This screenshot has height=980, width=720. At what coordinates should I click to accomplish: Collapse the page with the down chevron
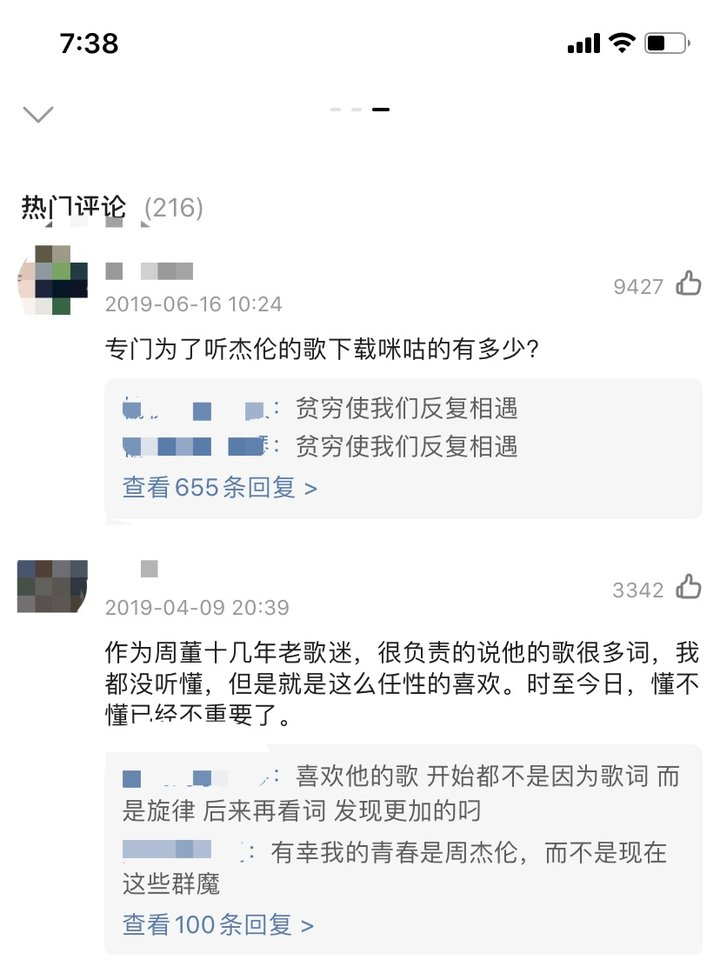(x=38, y=115)
